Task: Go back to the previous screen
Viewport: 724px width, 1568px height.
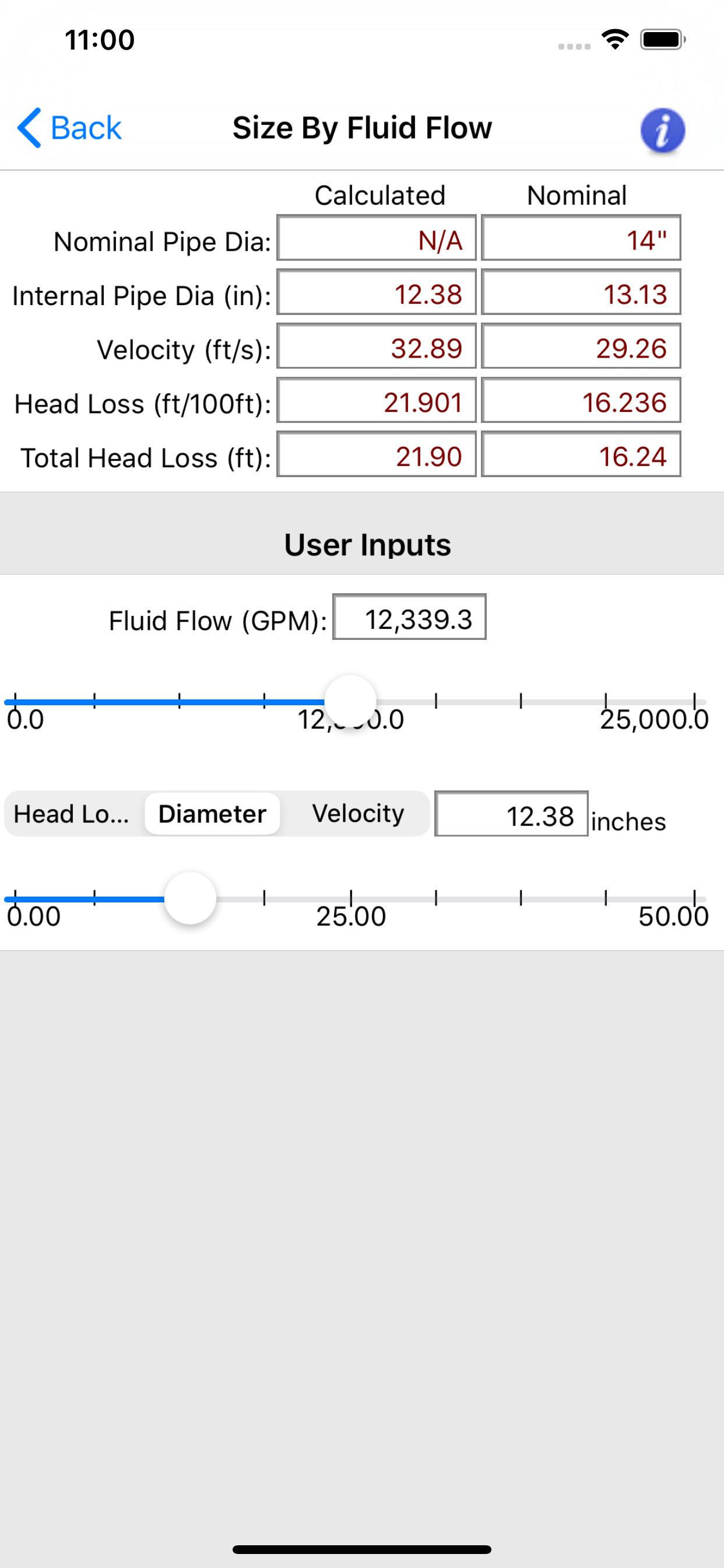Action: [x=69, y=128]
